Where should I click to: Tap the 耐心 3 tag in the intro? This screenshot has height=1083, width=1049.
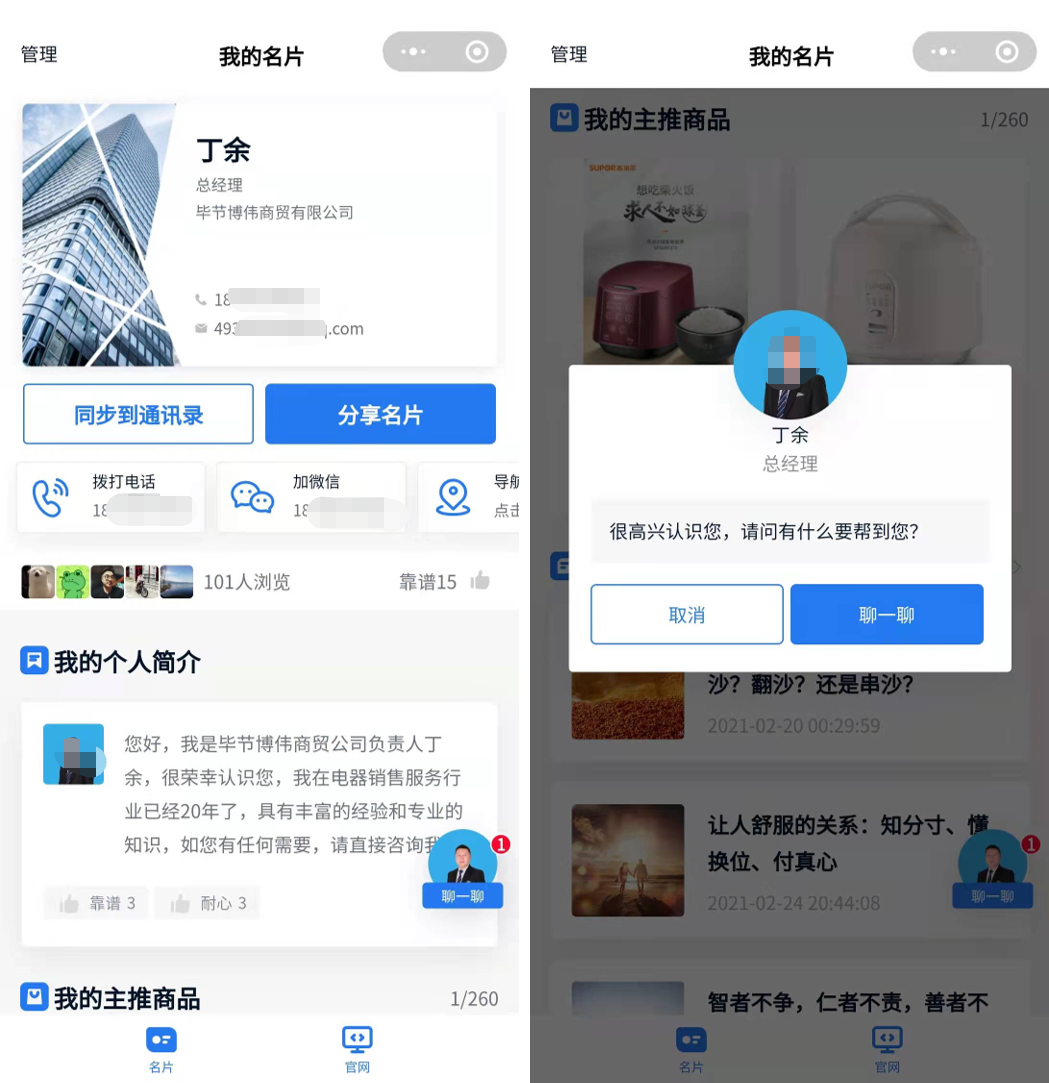point(207,903)
